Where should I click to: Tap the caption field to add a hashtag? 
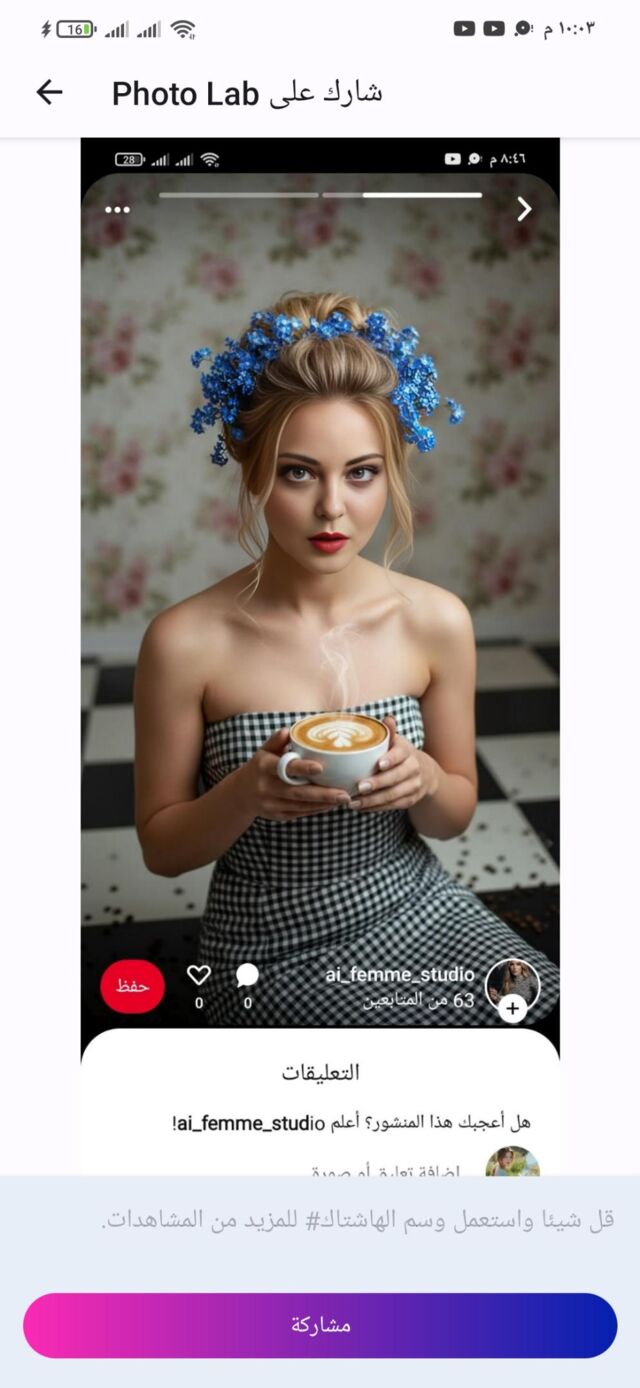pos(358,1220)
